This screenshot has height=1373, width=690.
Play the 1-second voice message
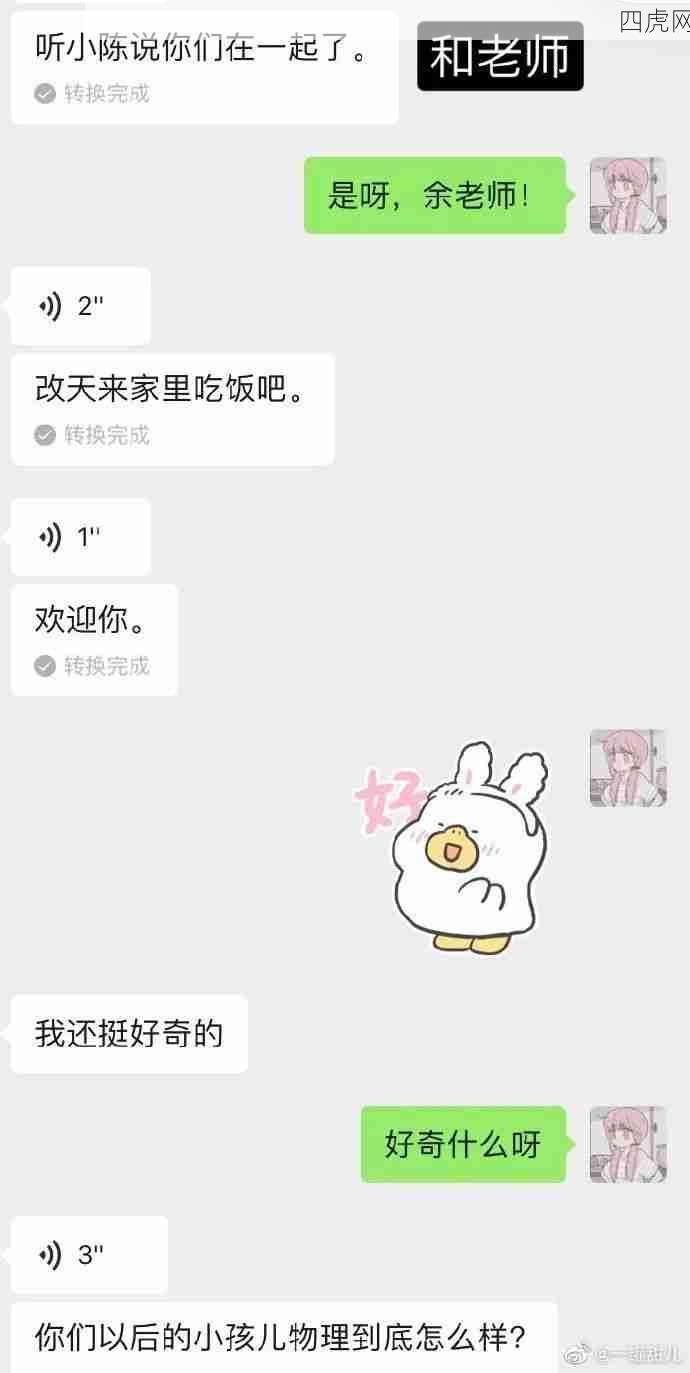80,537
